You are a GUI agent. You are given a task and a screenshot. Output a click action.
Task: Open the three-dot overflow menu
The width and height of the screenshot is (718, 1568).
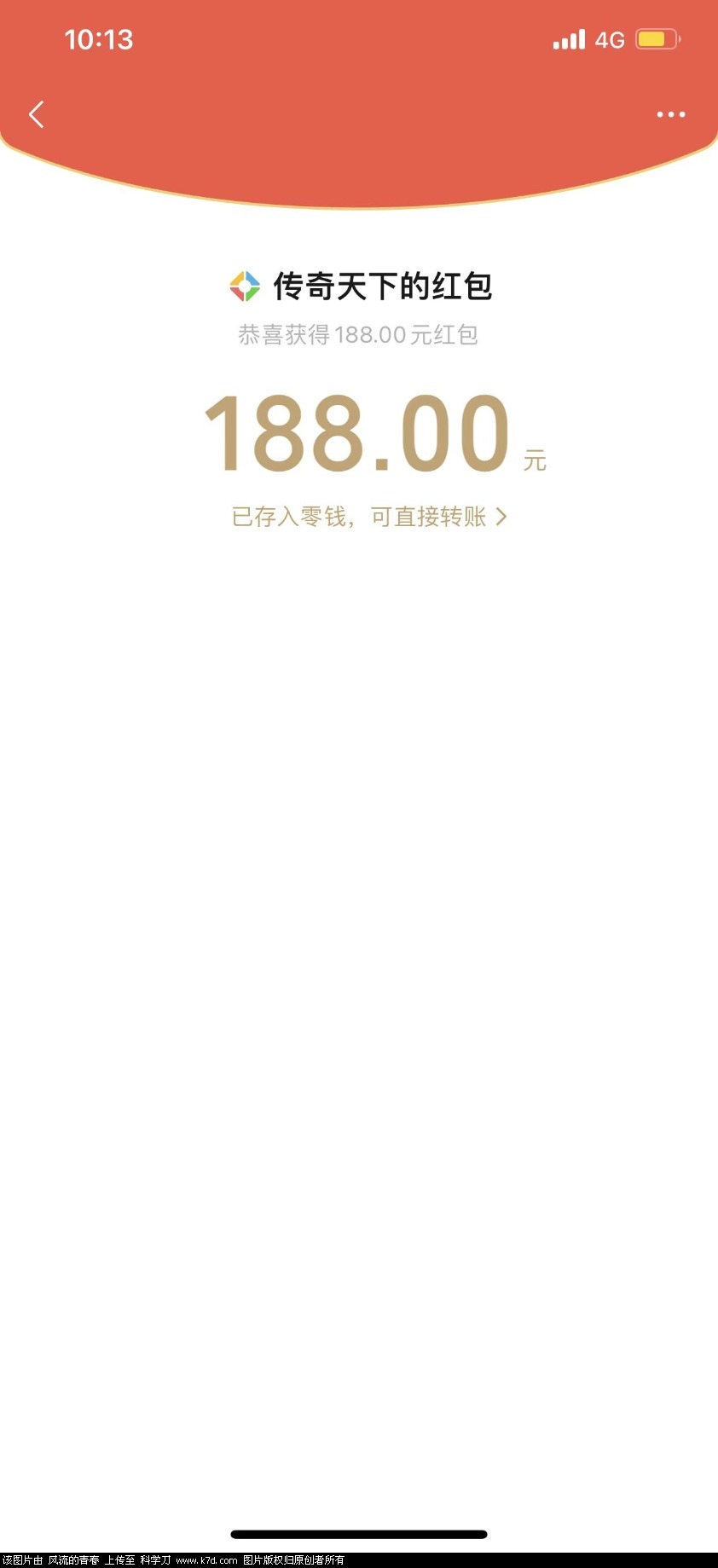[670, 114]
